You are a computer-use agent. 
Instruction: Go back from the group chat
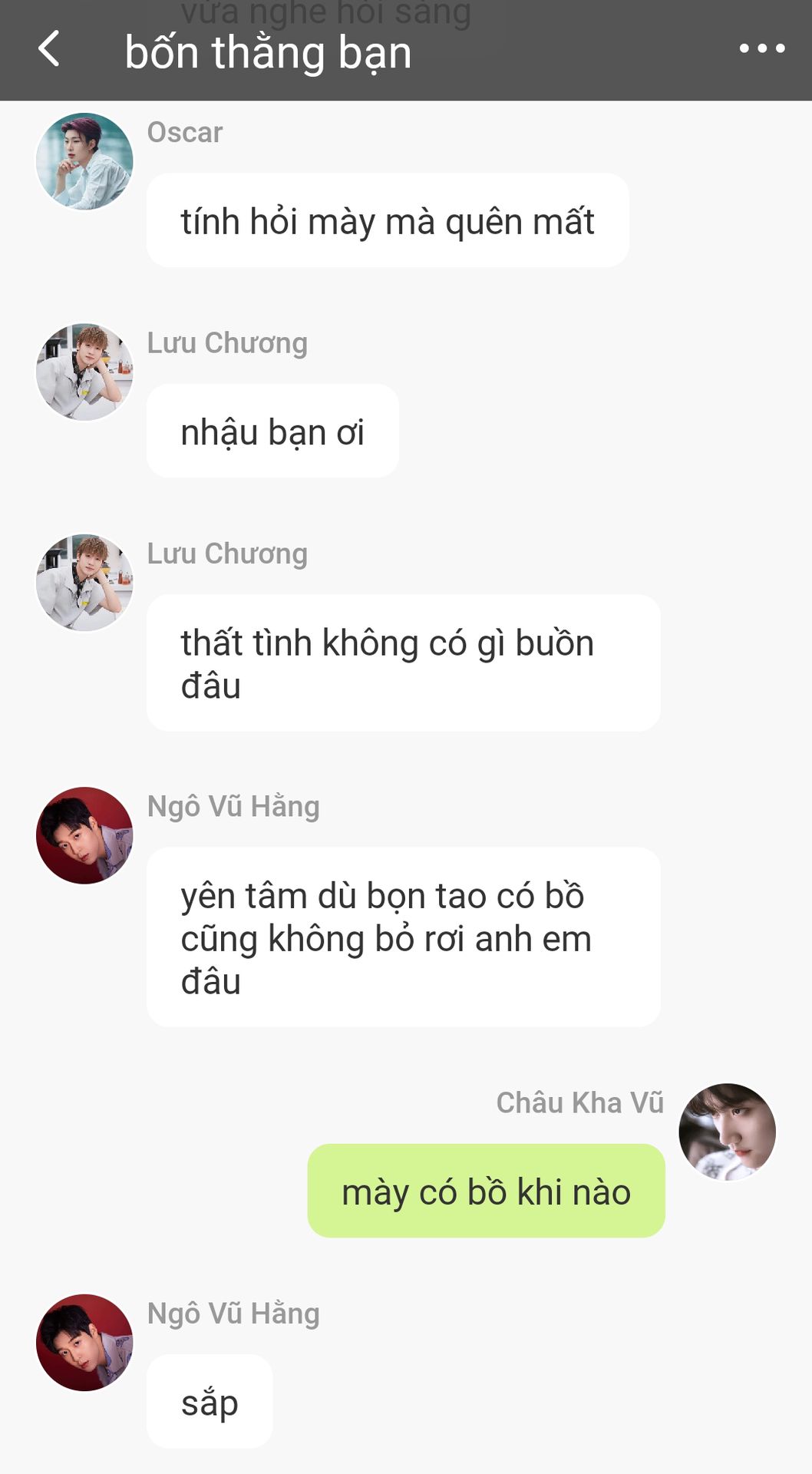coord(49,49)
